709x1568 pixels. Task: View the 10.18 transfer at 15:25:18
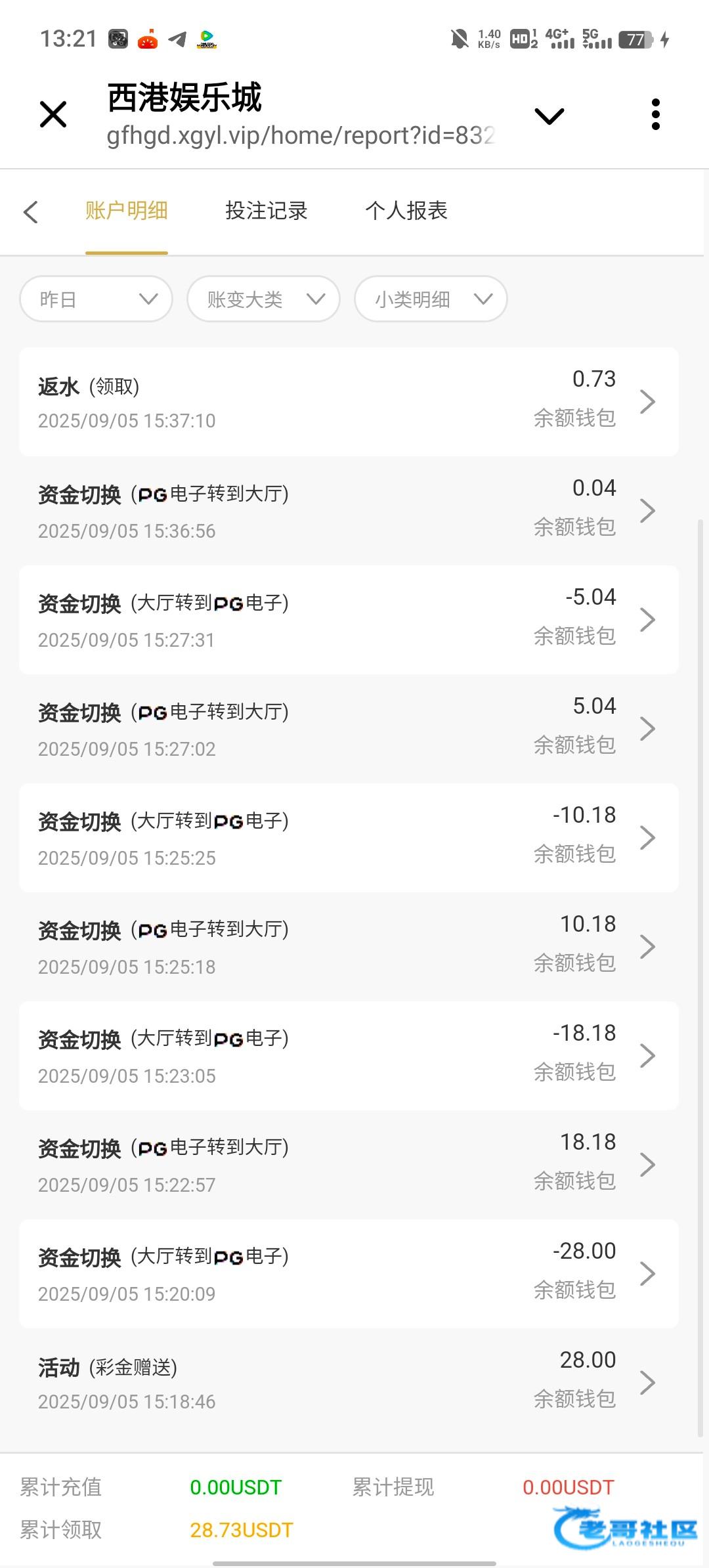click(x=349, y=947)
